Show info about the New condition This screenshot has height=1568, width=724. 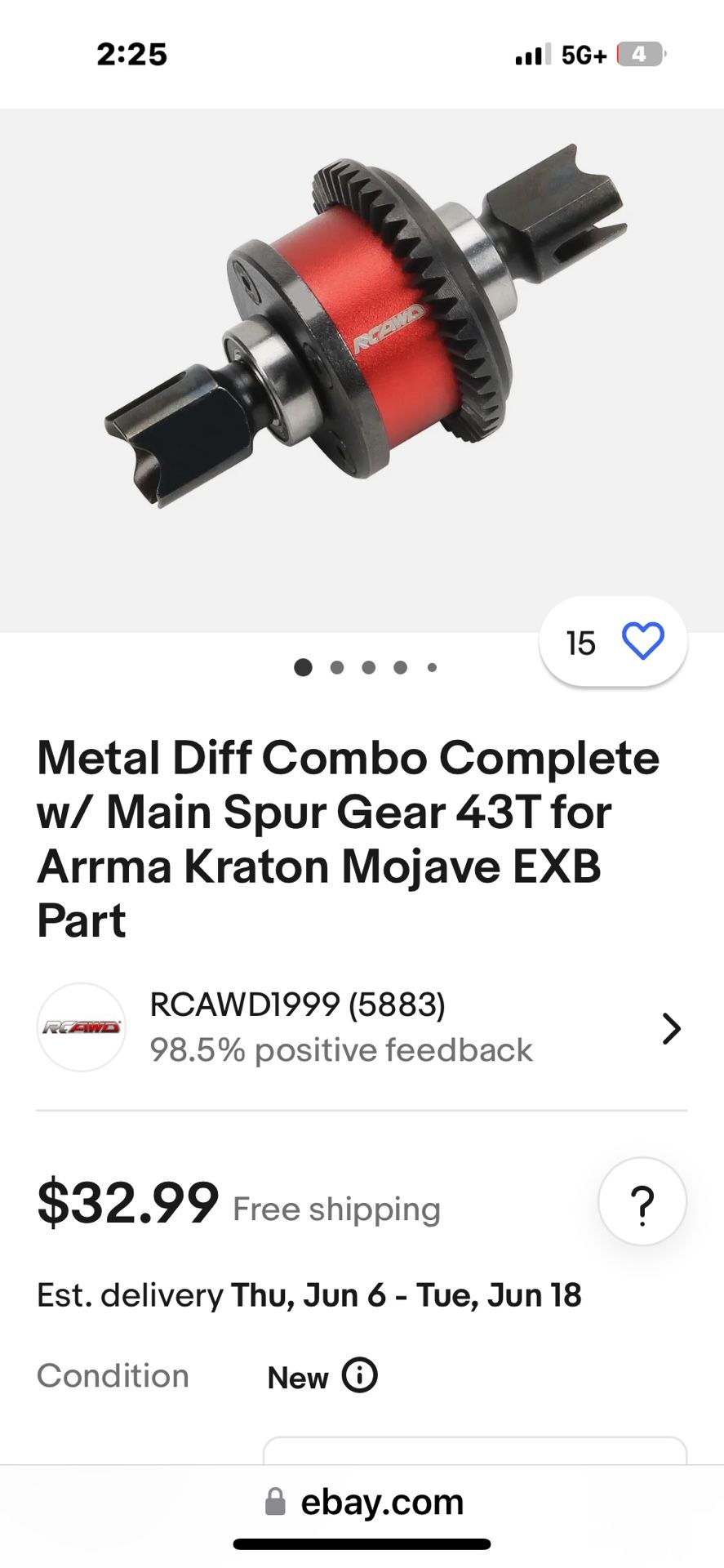click(x=360, y=1376)
